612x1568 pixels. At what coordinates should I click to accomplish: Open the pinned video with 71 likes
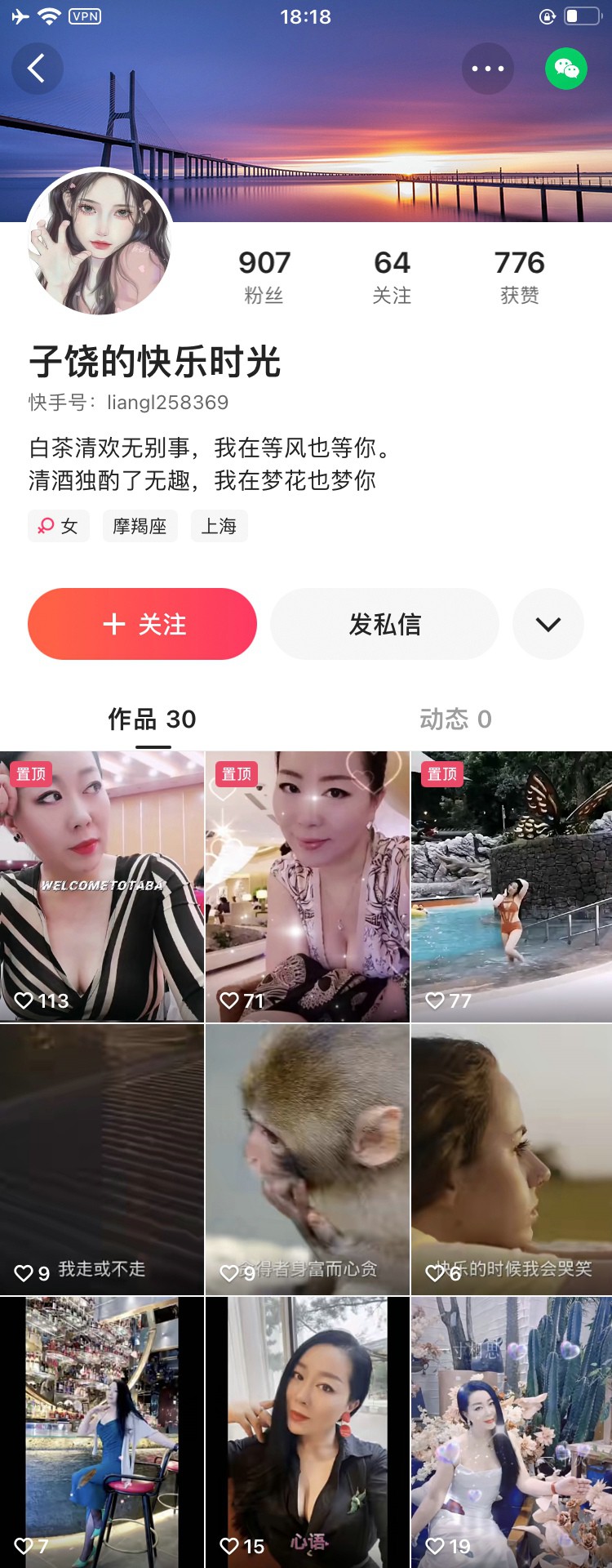[x=308, y=886]
